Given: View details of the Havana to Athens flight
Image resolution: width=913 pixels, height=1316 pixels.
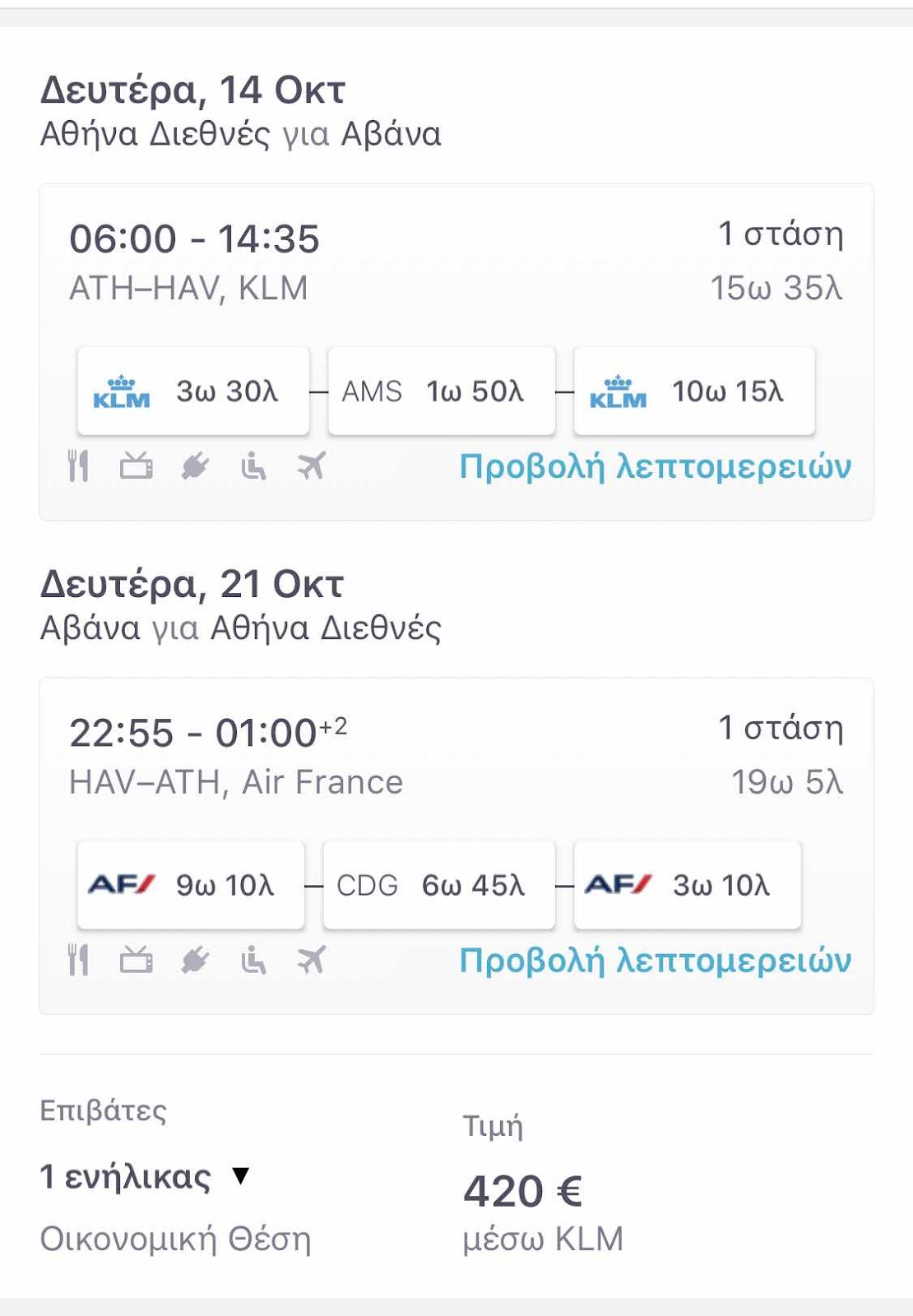Looking at the screenshot, I should (655, 960).
